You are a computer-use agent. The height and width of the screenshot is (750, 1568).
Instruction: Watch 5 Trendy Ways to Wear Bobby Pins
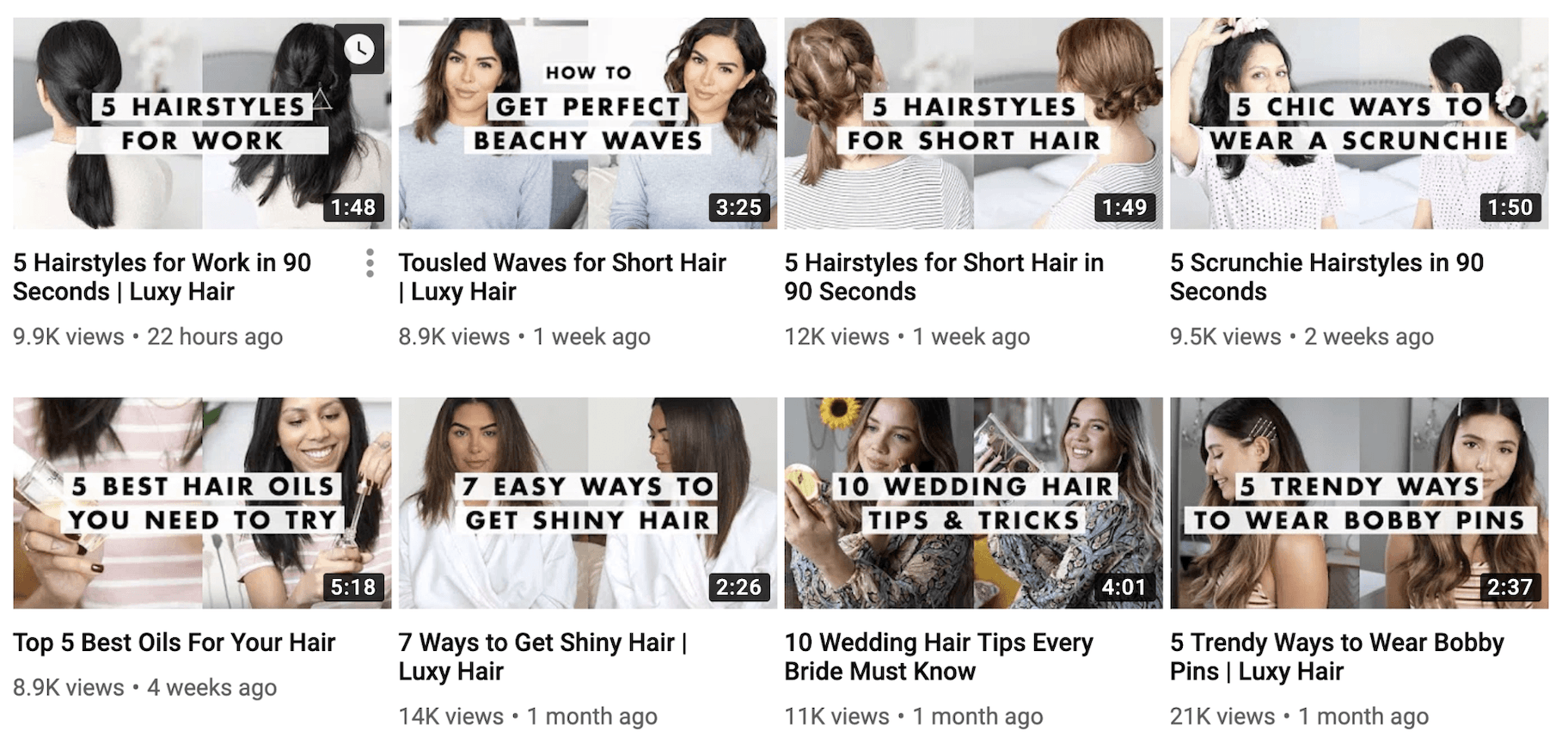point(1358,503)
